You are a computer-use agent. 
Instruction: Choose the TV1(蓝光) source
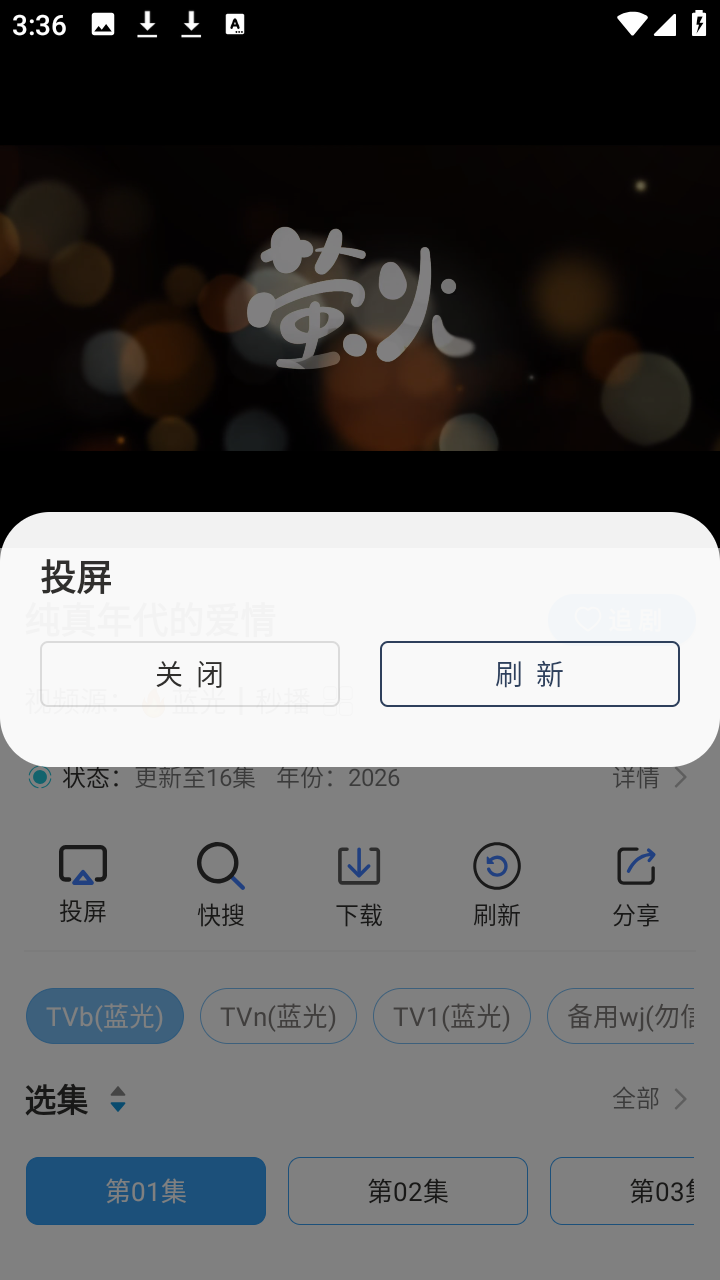[x=451, y=1015]
